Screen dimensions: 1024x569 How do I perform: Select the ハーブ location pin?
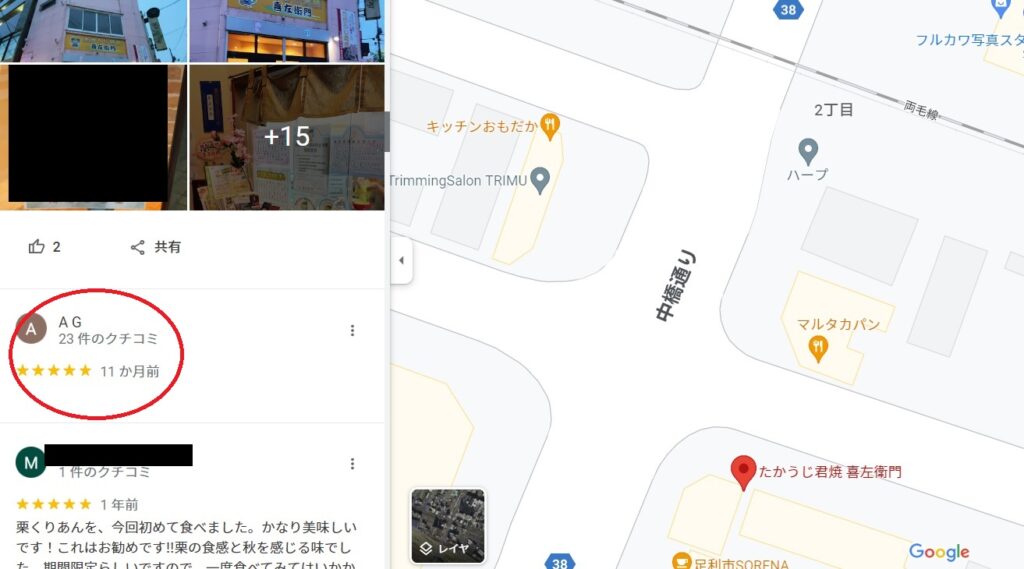pos(808,152)
